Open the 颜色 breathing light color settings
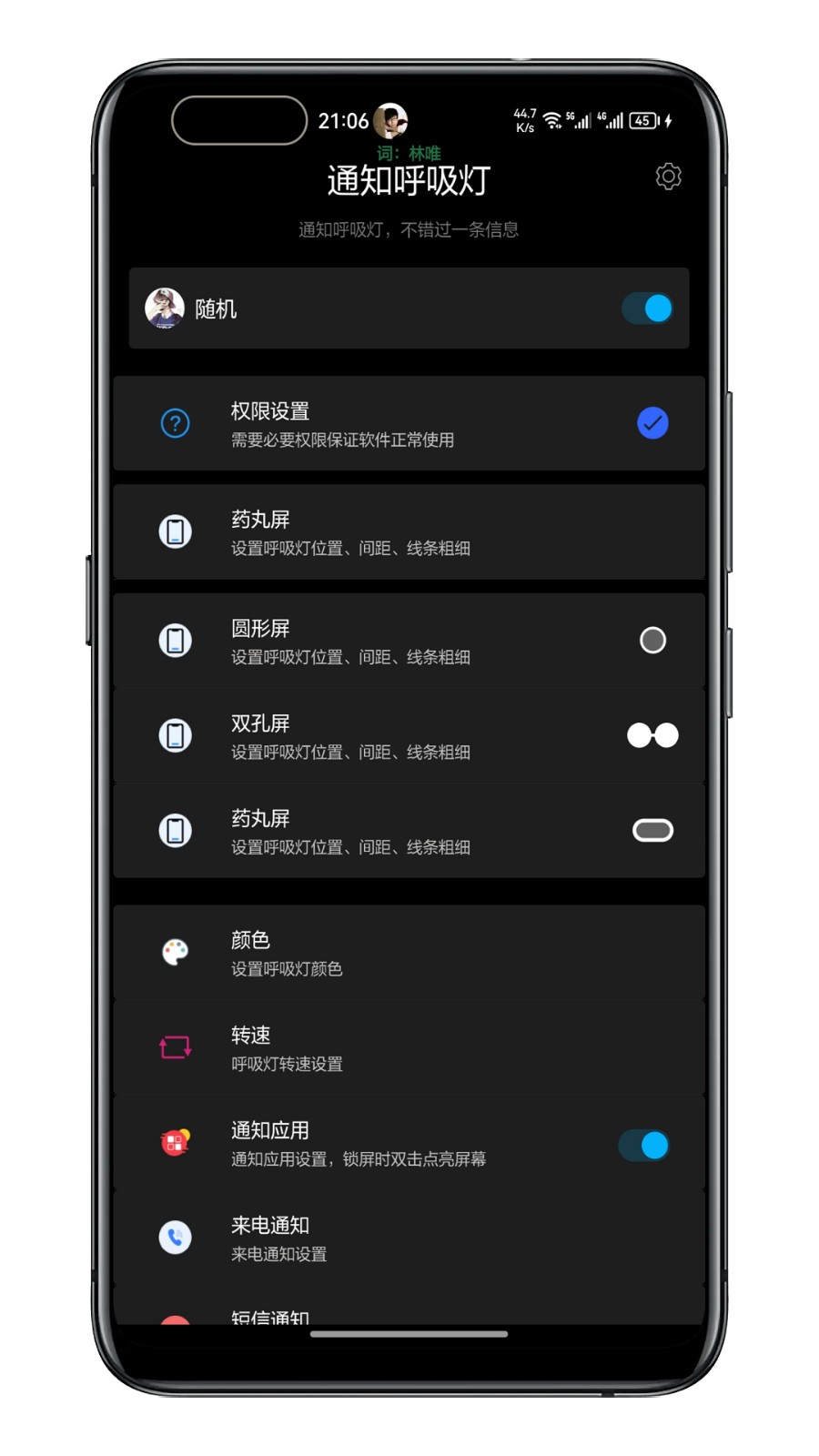Viewport: 819px width, 1456px height. click(x=409, y=953)
